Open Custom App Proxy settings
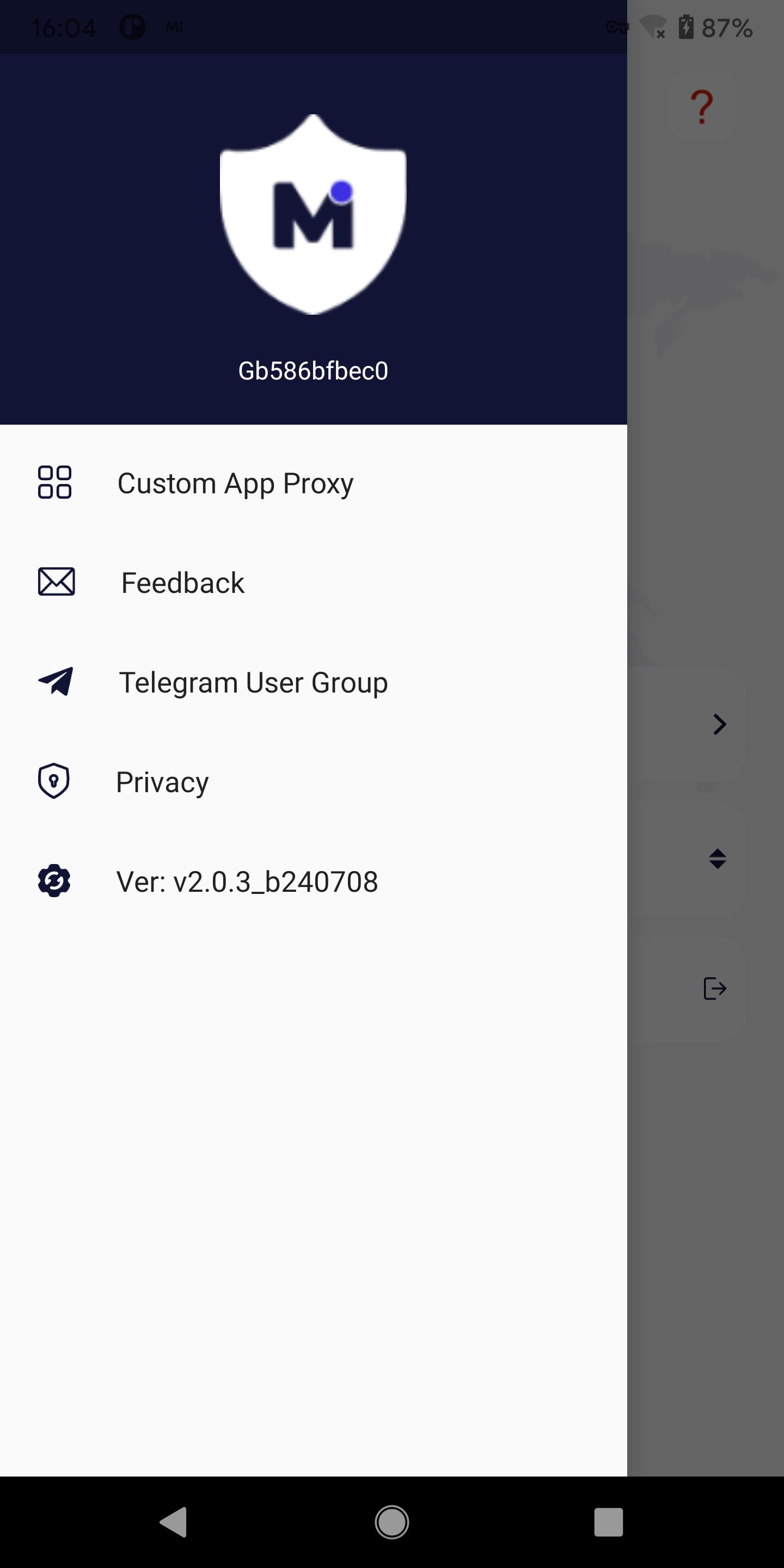784x1568 pixels. pos(314,483)
